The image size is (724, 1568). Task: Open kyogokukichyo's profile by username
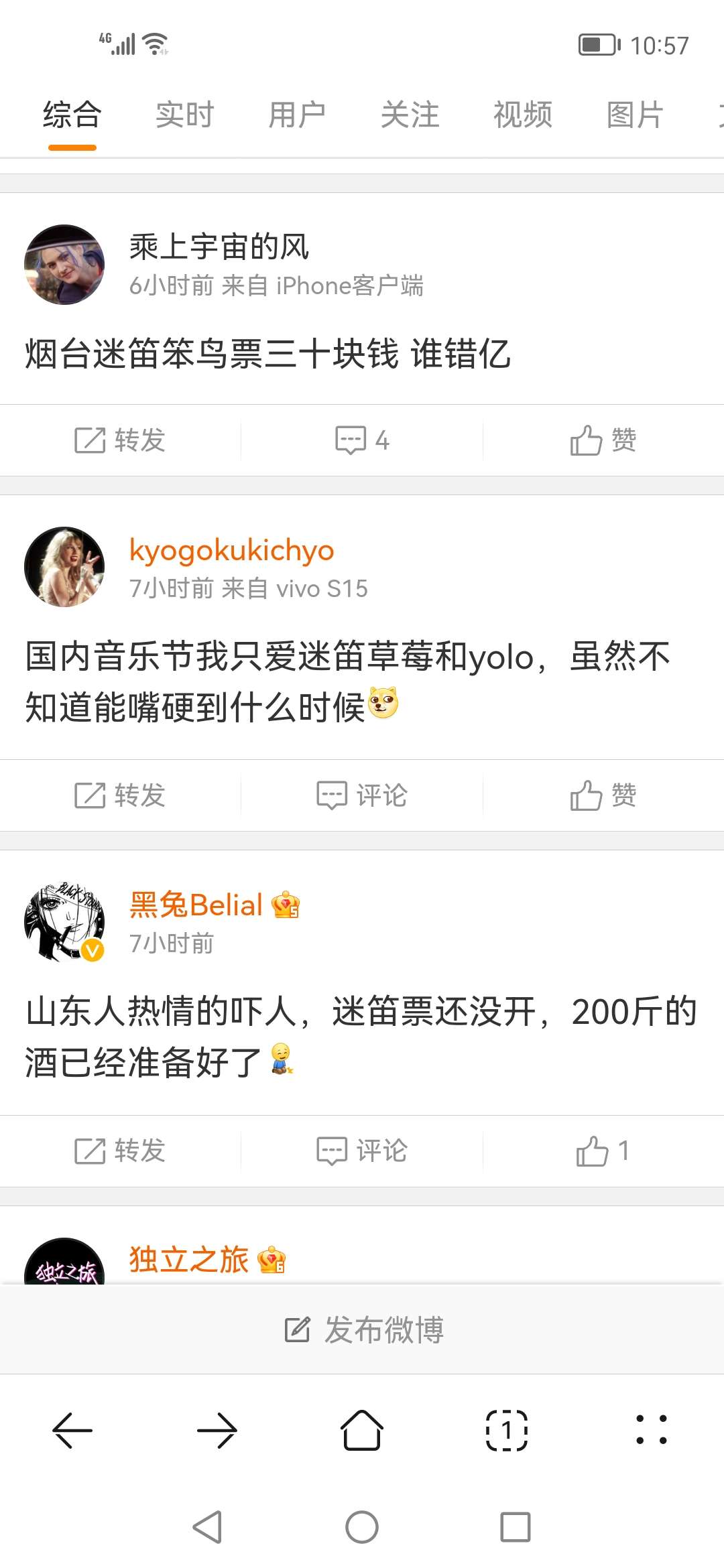231,550
